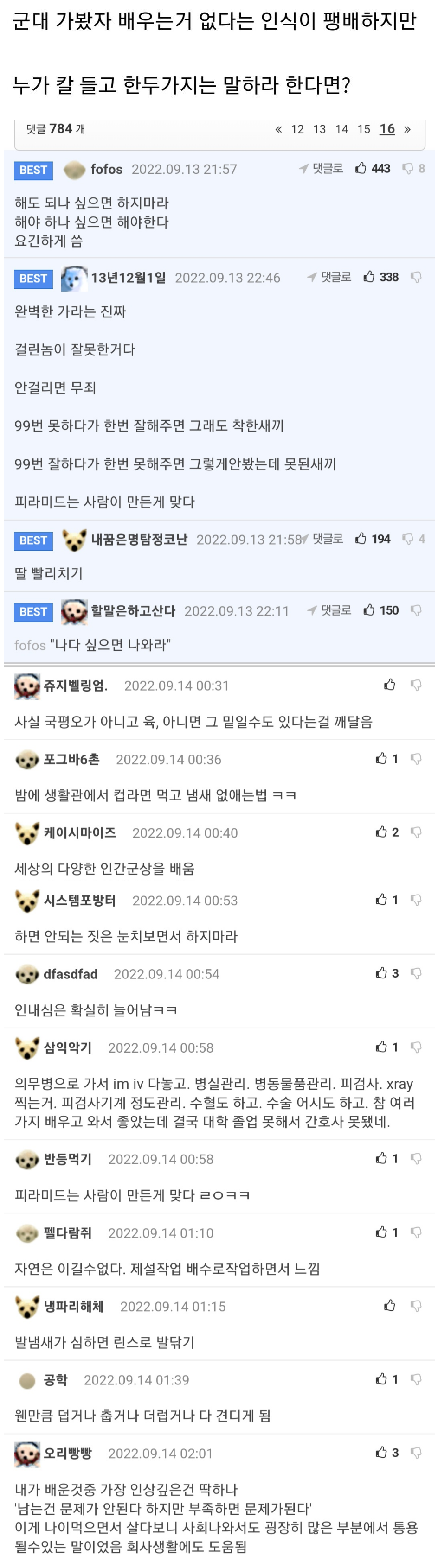Like 쥬지벨링엄.'s comment
The height and width of the screenshot is (1568, 438).
click(x=390, y=686)
